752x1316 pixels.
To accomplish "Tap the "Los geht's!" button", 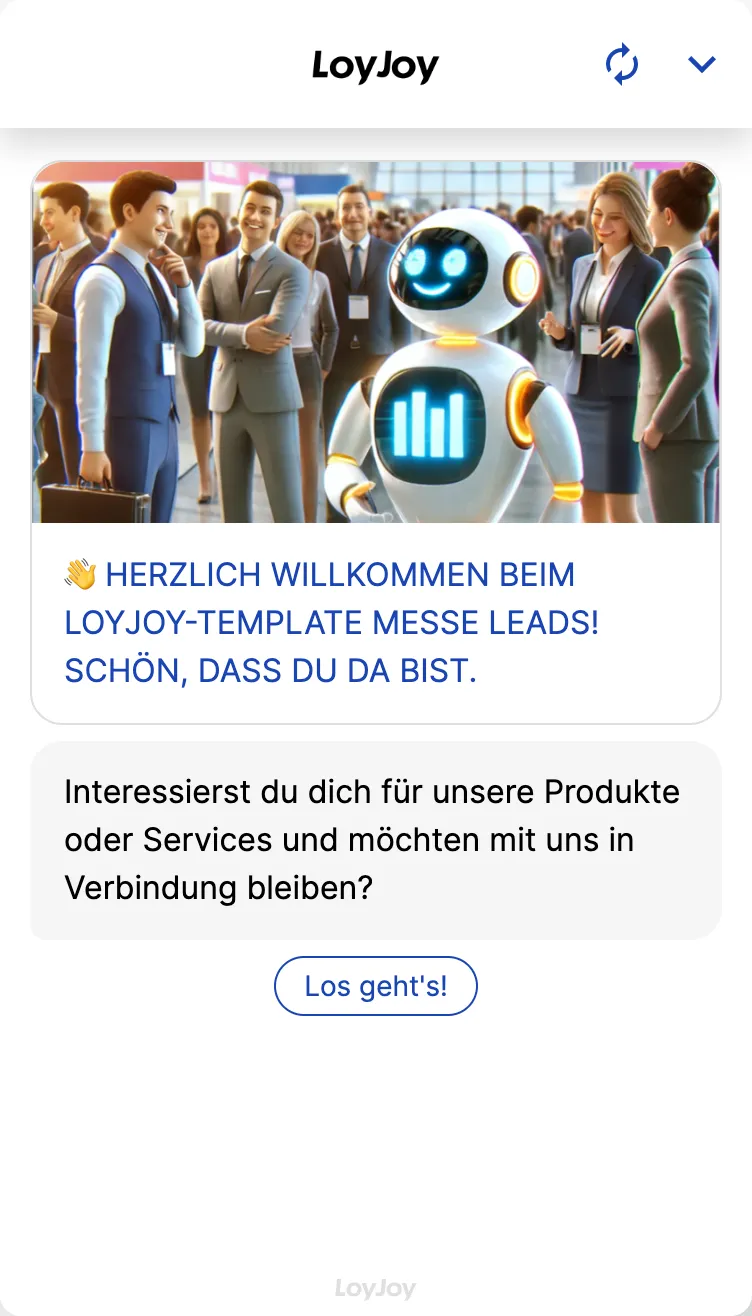I will click(x=376, y=986).
